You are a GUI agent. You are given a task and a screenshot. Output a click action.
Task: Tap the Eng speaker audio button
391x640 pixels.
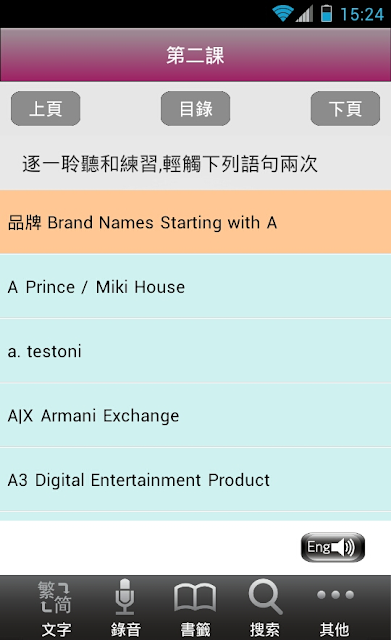(333, 547)
